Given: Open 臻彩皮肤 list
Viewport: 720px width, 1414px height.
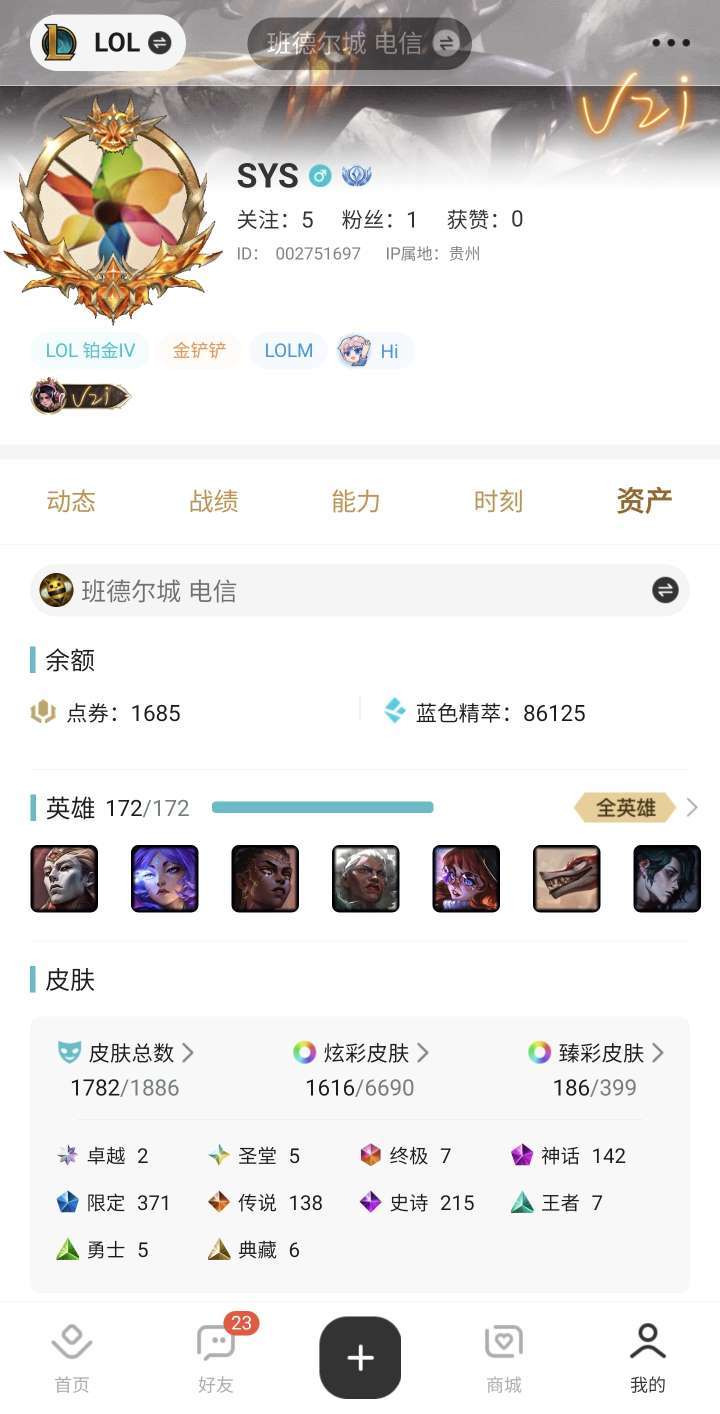Looking at the screenshot, I should (596, 1052).
